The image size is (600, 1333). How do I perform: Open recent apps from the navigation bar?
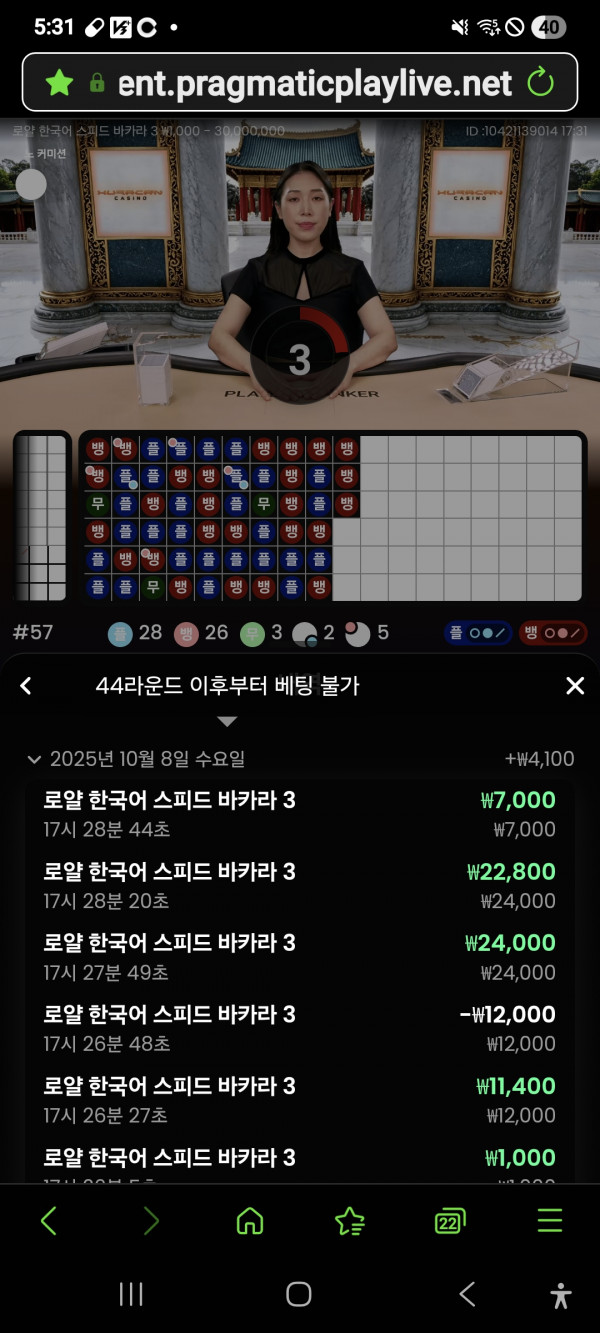(131, 1294)
